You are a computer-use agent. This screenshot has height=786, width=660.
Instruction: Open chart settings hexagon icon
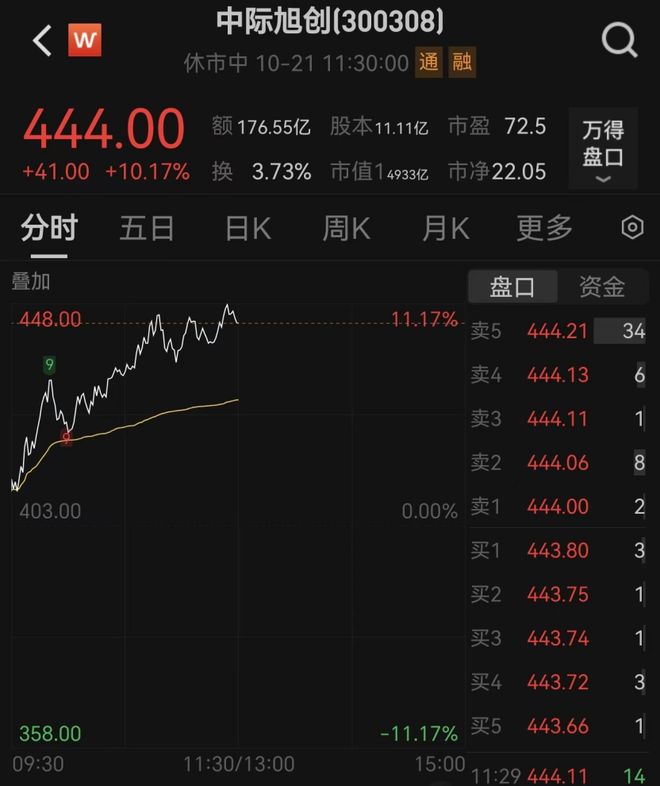coord(632,229)
